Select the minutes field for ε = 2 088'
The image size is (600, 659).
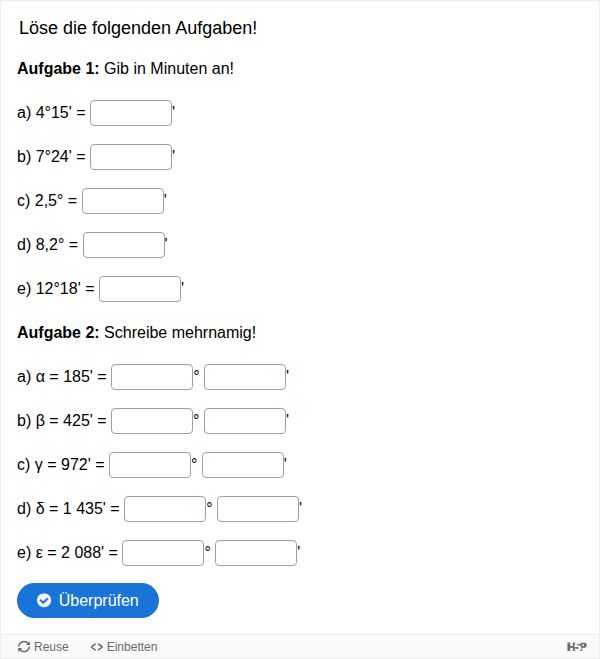tap(256, 553)
